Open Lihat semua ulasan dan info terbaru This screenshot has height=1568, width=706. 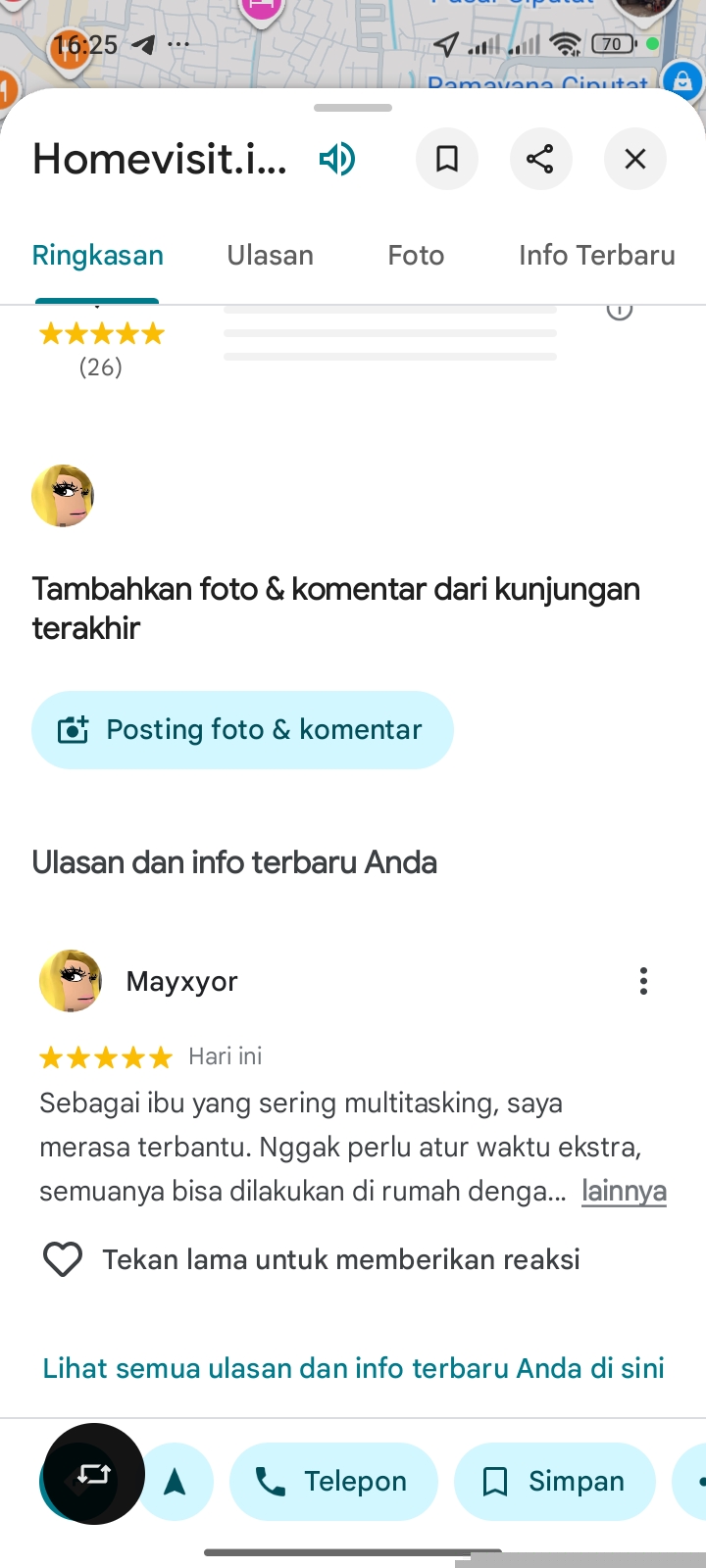pos(353,1368)
